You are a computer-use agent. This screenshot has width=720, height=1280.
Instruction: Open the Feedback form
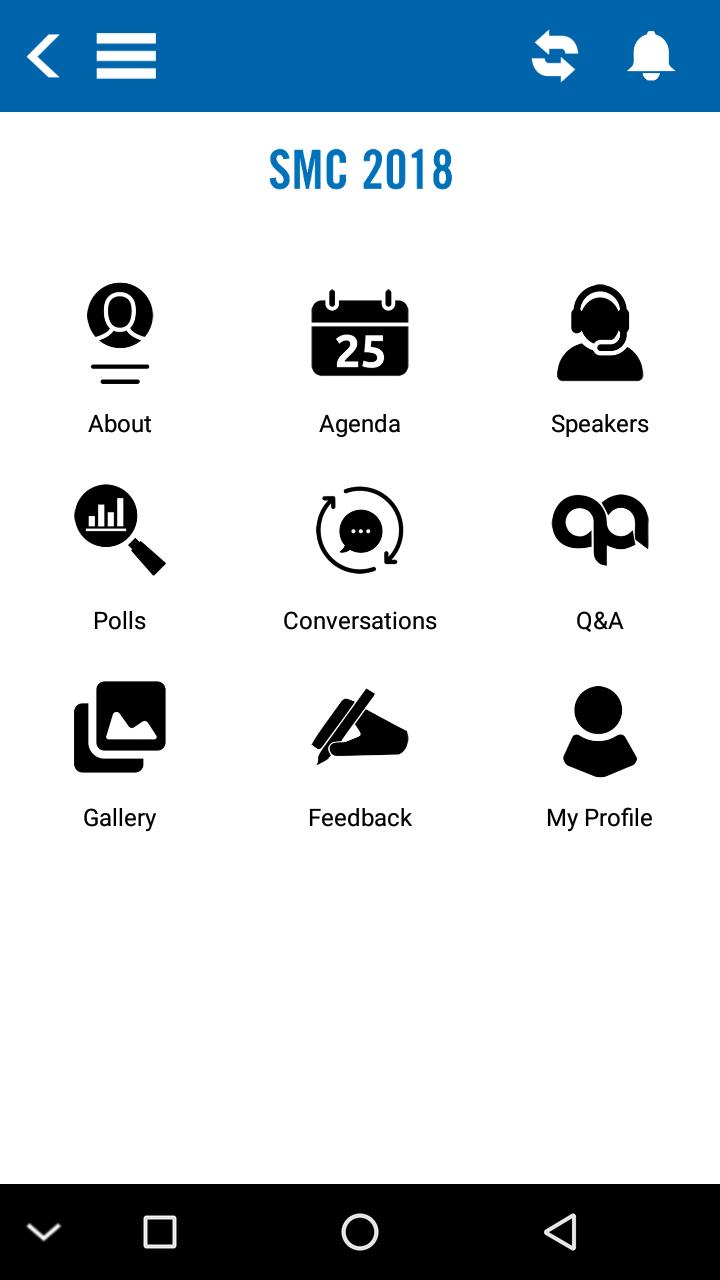click(360, 755)
